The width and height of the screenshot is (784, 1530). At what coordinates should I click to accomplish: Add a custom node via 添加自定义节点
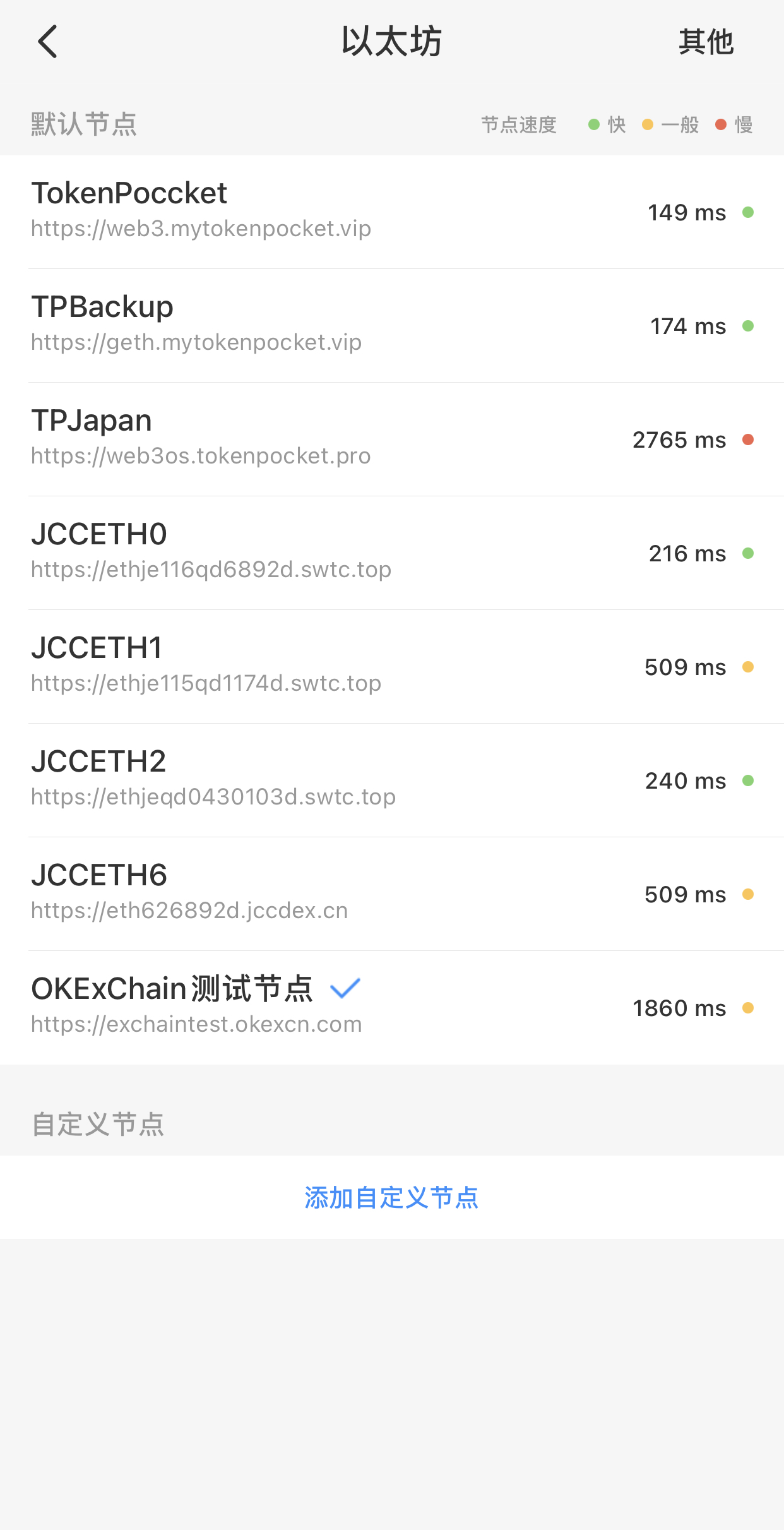pos(391,1197)
